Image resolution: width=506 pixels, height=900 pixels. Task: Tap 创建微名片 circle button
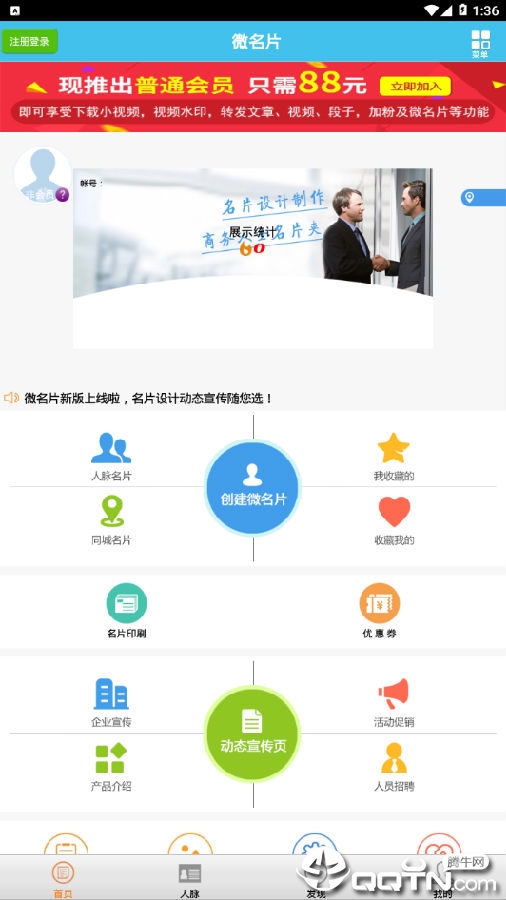tap(253, 487)
